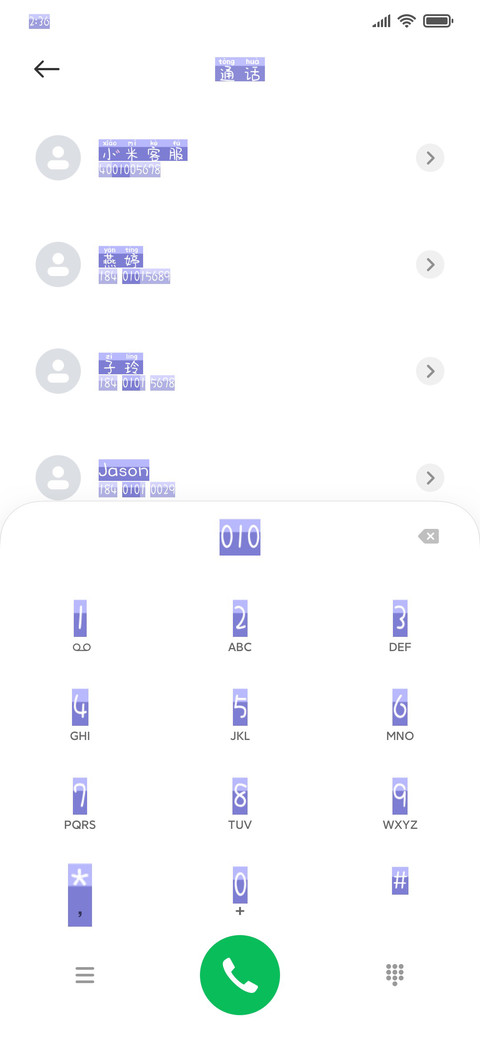480x1040 pixels.
Task: Open details chevron for 子玲
Action: 430,371
